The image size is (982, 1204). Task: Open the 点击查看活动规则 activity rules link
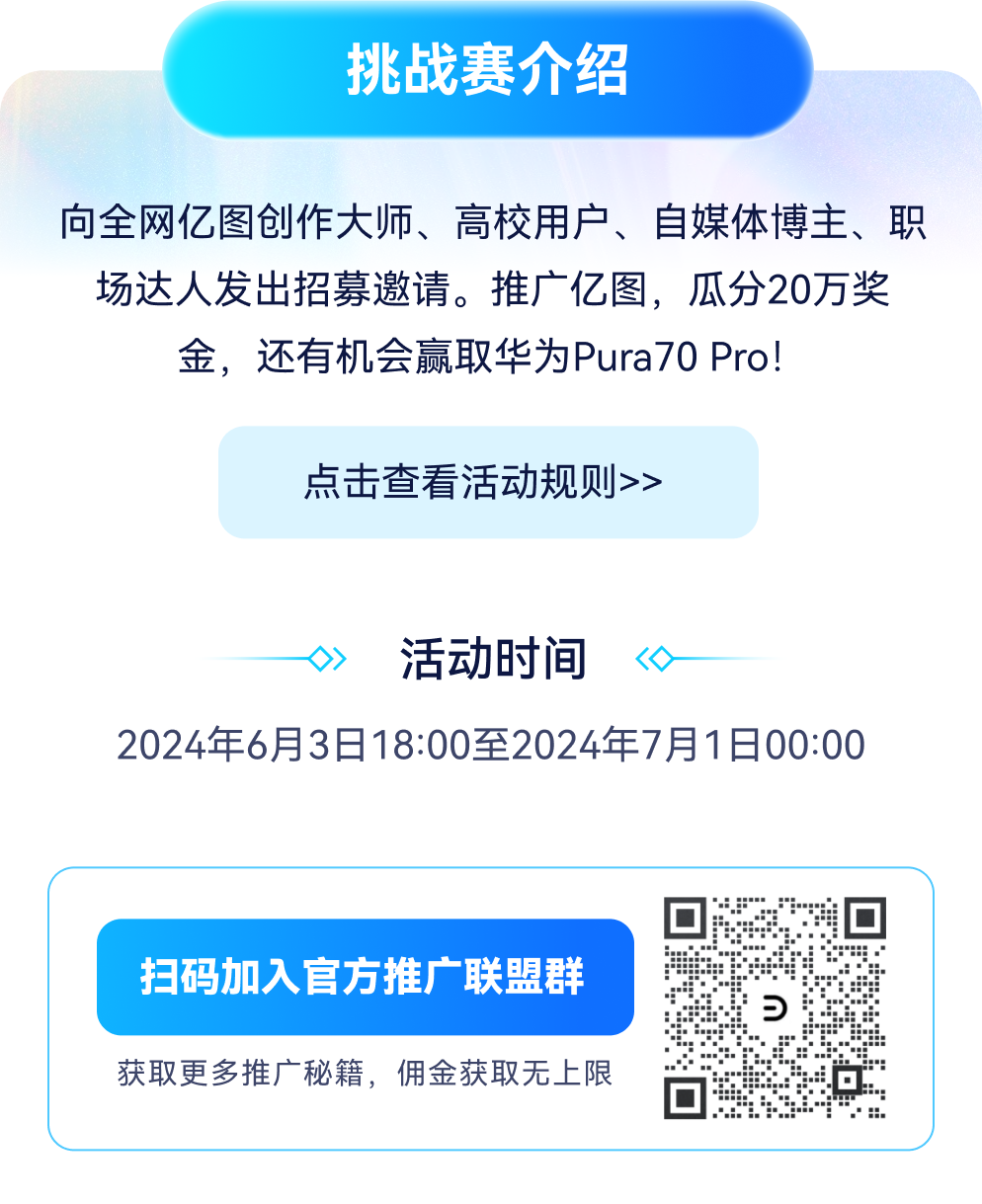coord(487,483)
